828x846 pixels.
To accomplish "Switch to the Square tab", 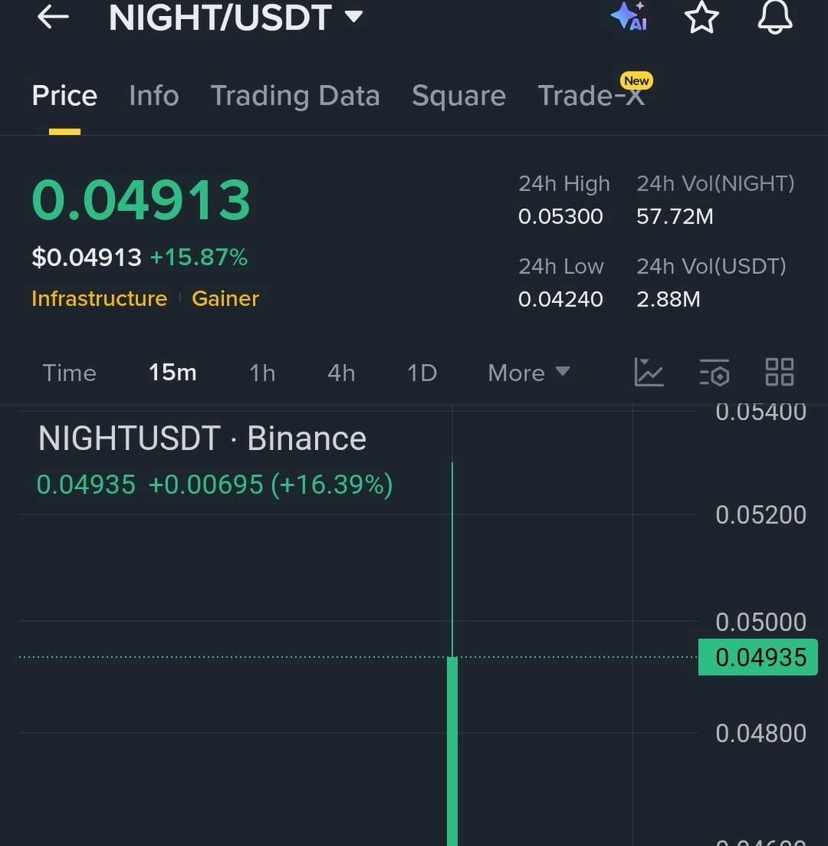I will pos(458,95).
